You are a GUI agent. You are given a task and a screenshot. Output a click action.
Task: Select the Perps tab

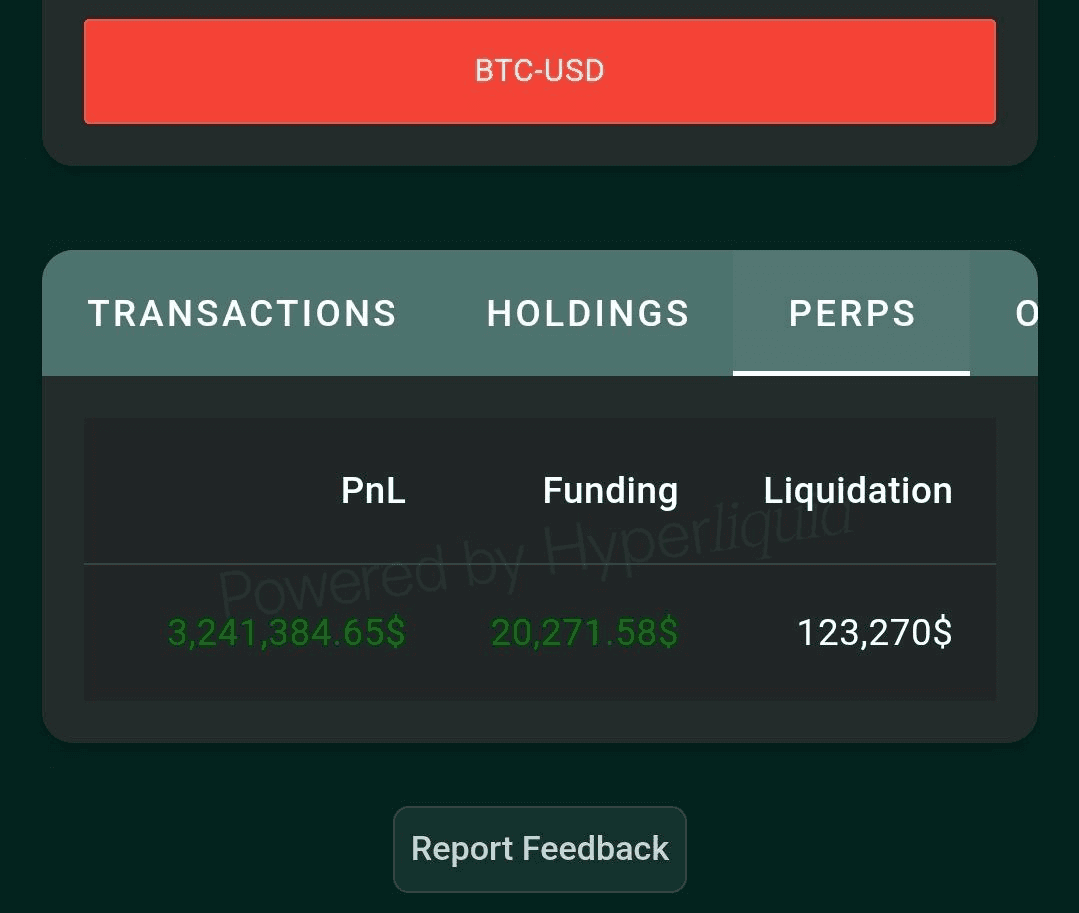[x=851, y=314]
